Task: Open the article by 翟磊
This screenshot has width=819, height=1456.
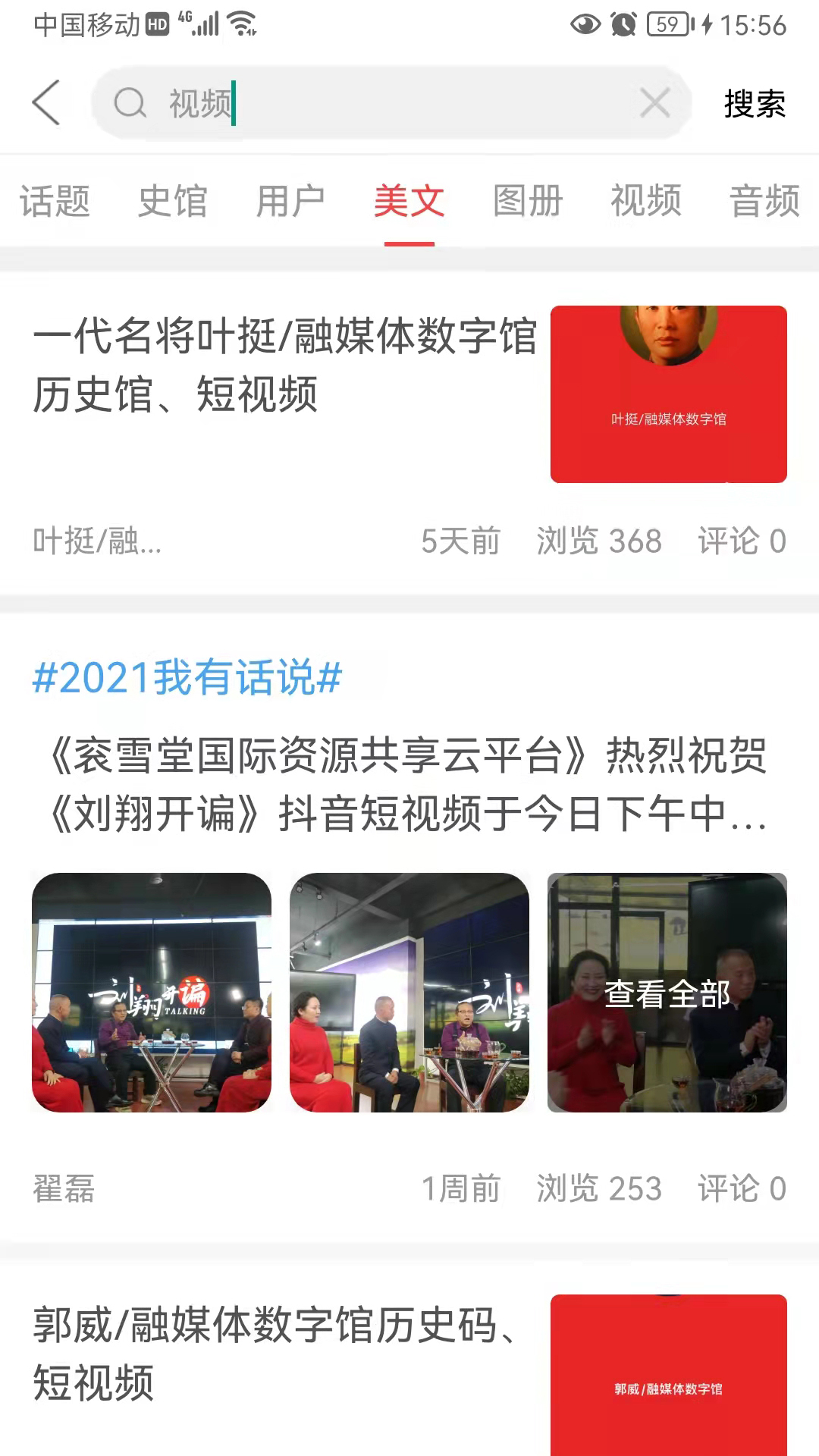Action: pos(64,1189)
